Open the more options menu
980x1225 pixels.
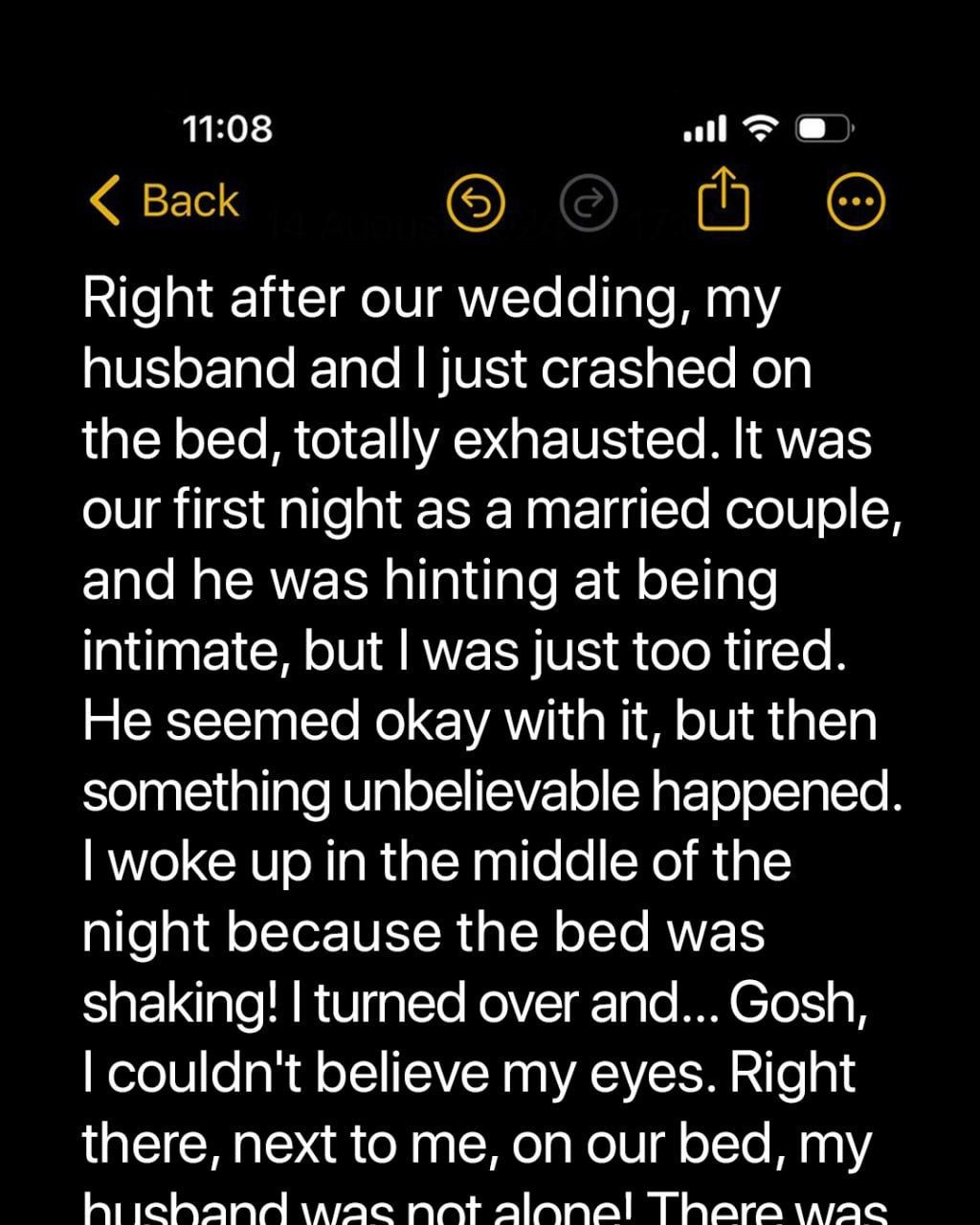pyautogui.click(x=855, y=203)
